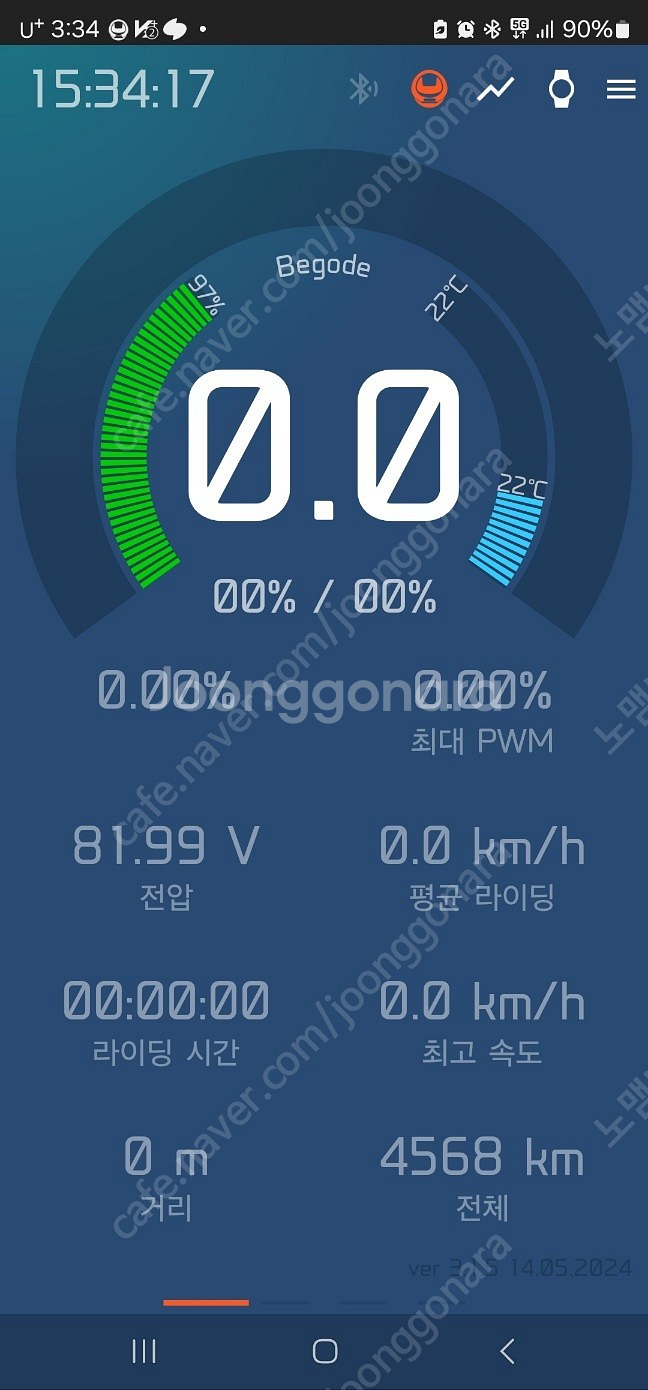This screenshot has width=648, height=1390.
Task: Tap the Bluetooth connection icon
Action: click(x=362, y=90)
